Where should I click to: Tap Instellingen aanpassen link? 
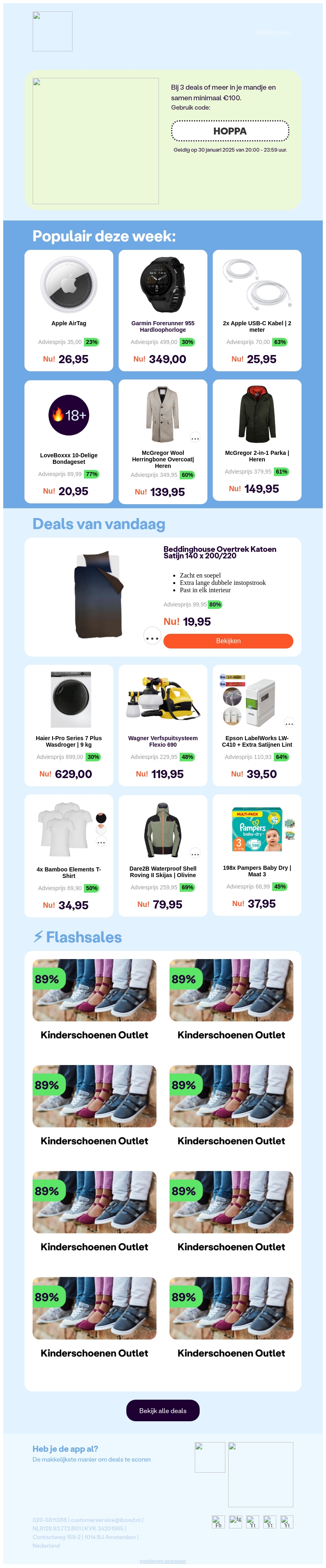(163, 1561)
